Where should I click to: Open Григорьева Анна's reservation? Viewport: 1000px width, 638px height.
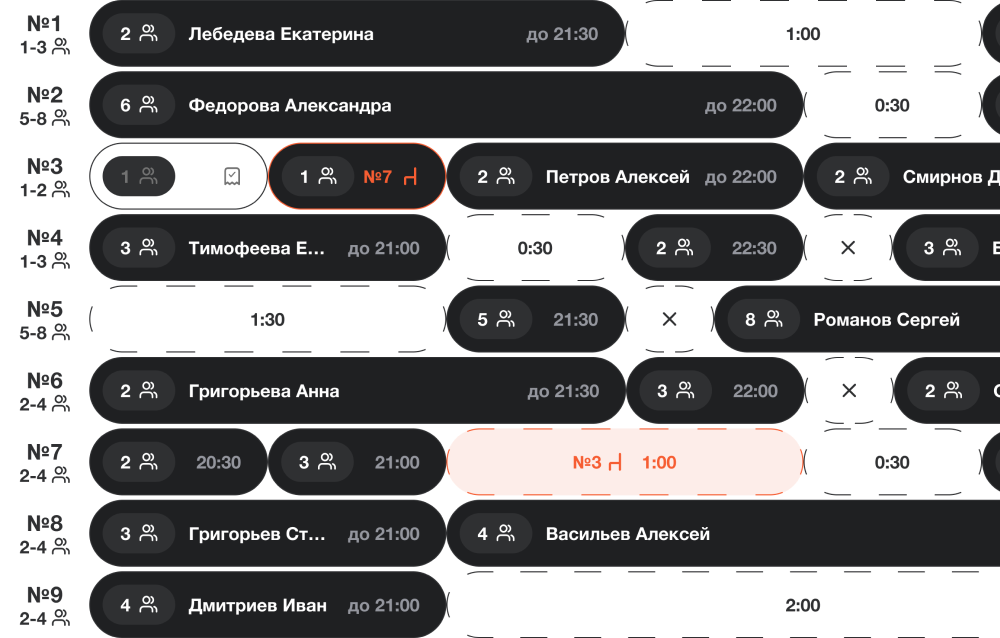point(356,391)
